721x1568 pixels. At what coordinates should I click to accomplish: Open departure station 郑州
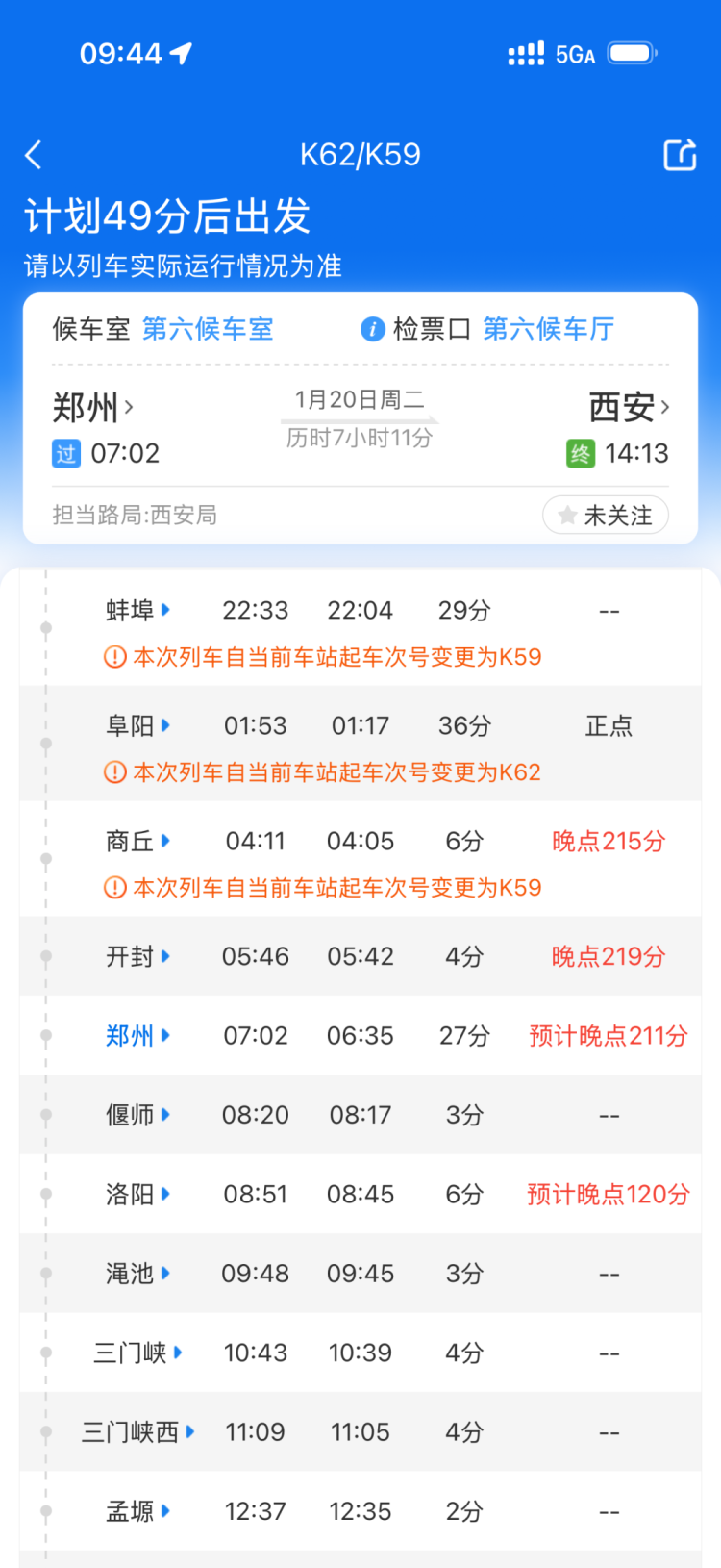click(92, 408)
